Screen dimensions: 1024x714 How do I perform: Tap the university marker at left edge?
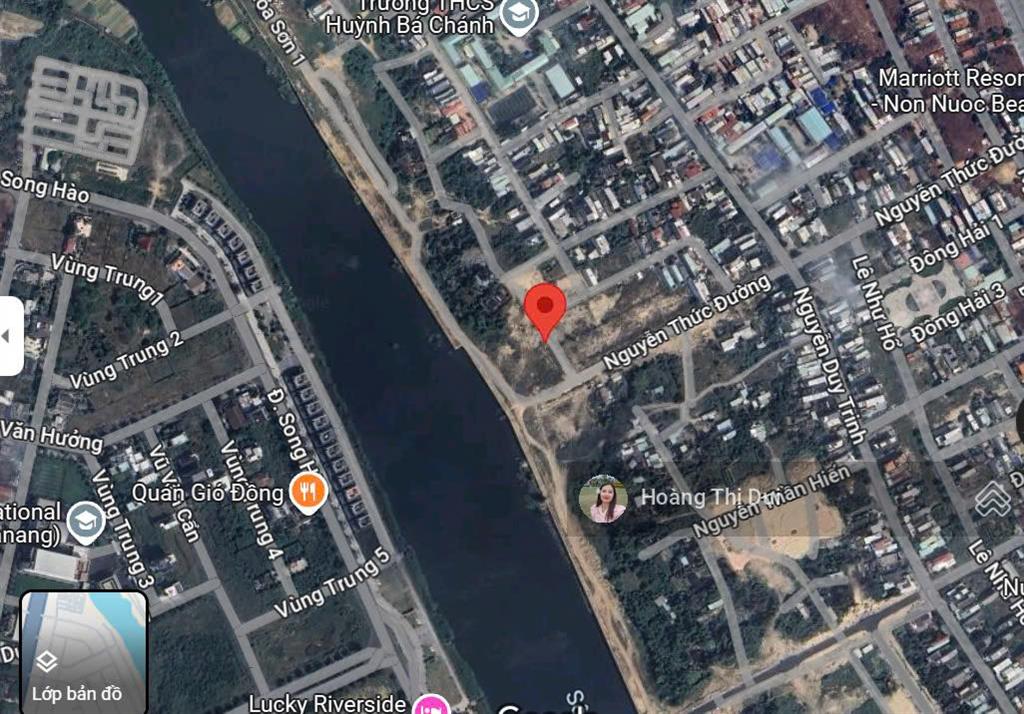point(86,522)
